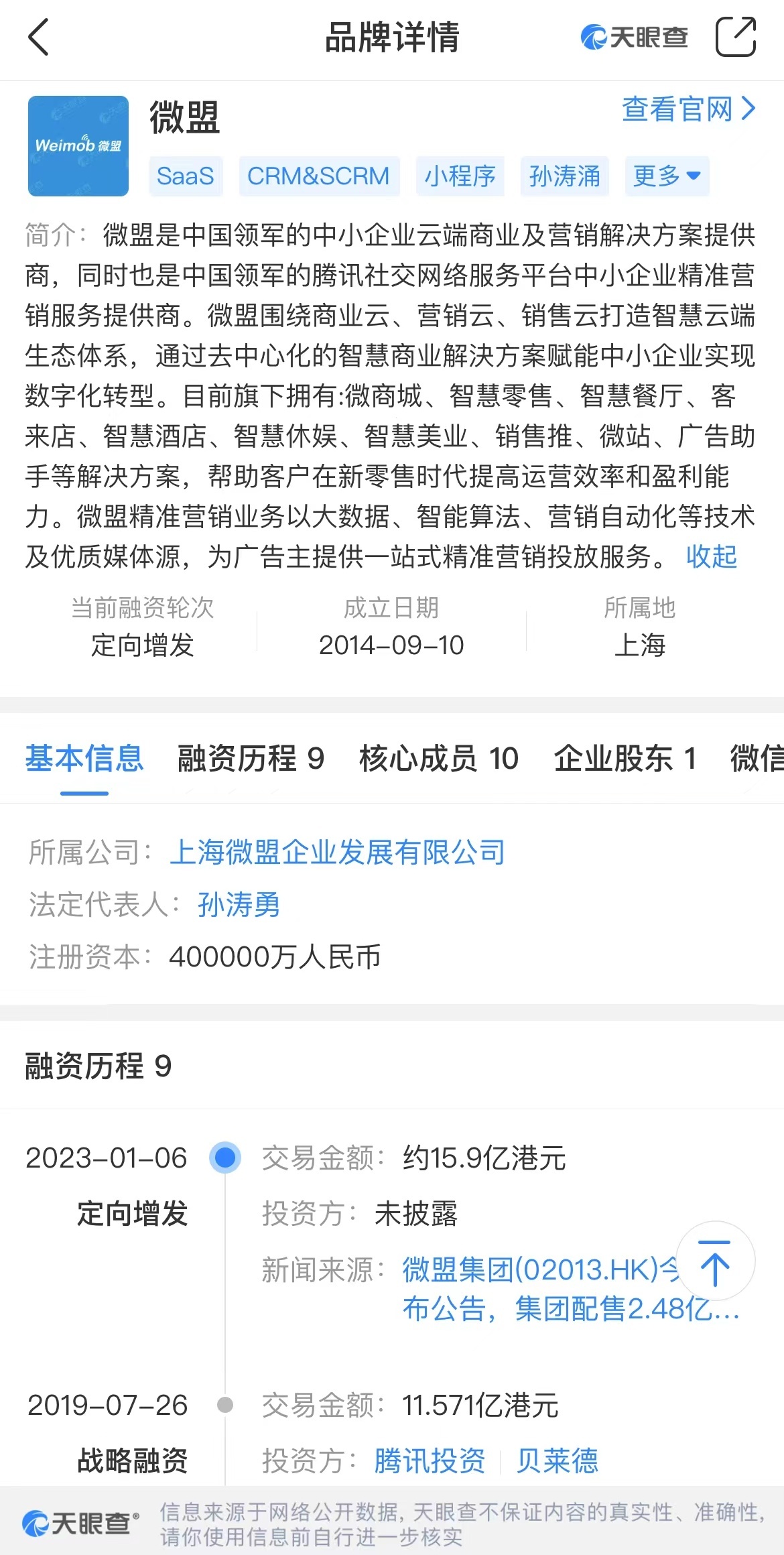The height and width of the screenshot is (1555, 784).
Task: Tap the 小程序 tag chip
Action: click(460, 176)
